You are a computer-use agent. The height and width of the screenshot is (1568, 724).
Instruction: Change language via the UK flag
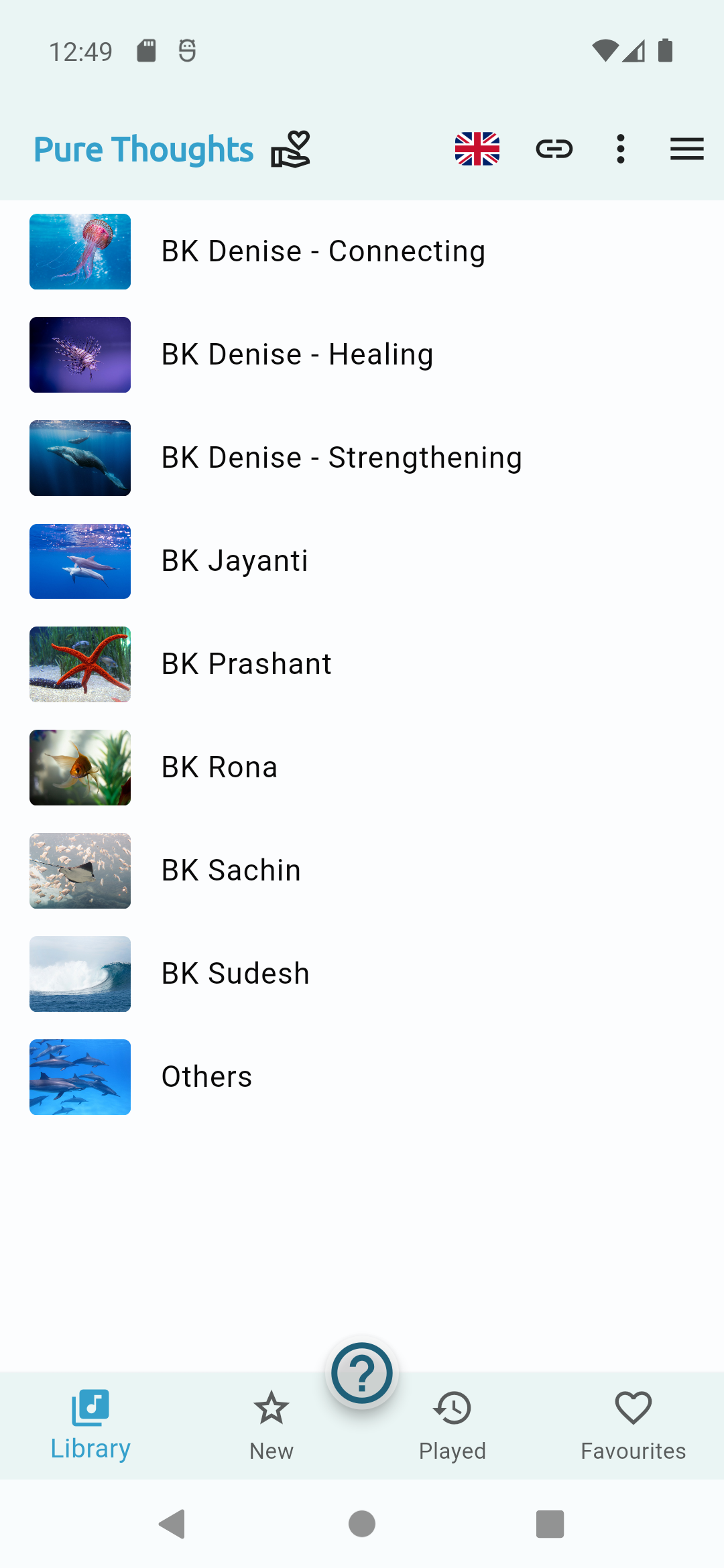[x=477, y=149]
